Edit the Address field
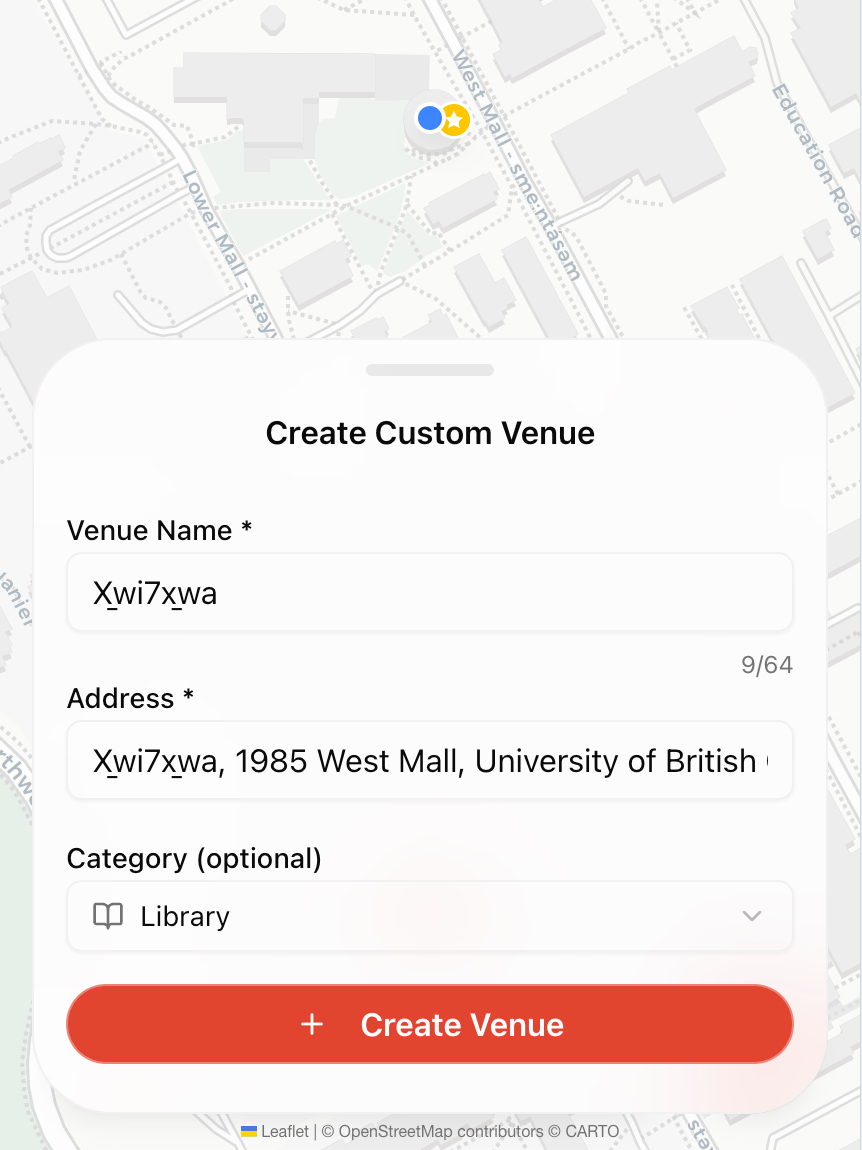The height and width of the screenshot is (1150, 862). [x=430, y=761]
